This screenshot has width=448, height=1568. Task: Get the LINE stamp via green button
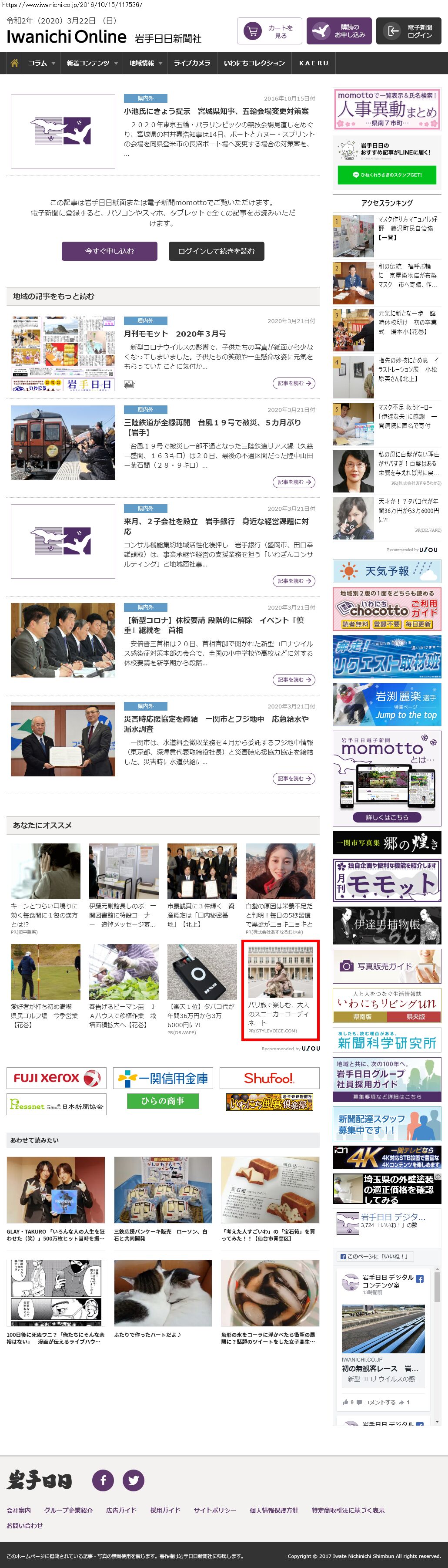pos(387,175)
